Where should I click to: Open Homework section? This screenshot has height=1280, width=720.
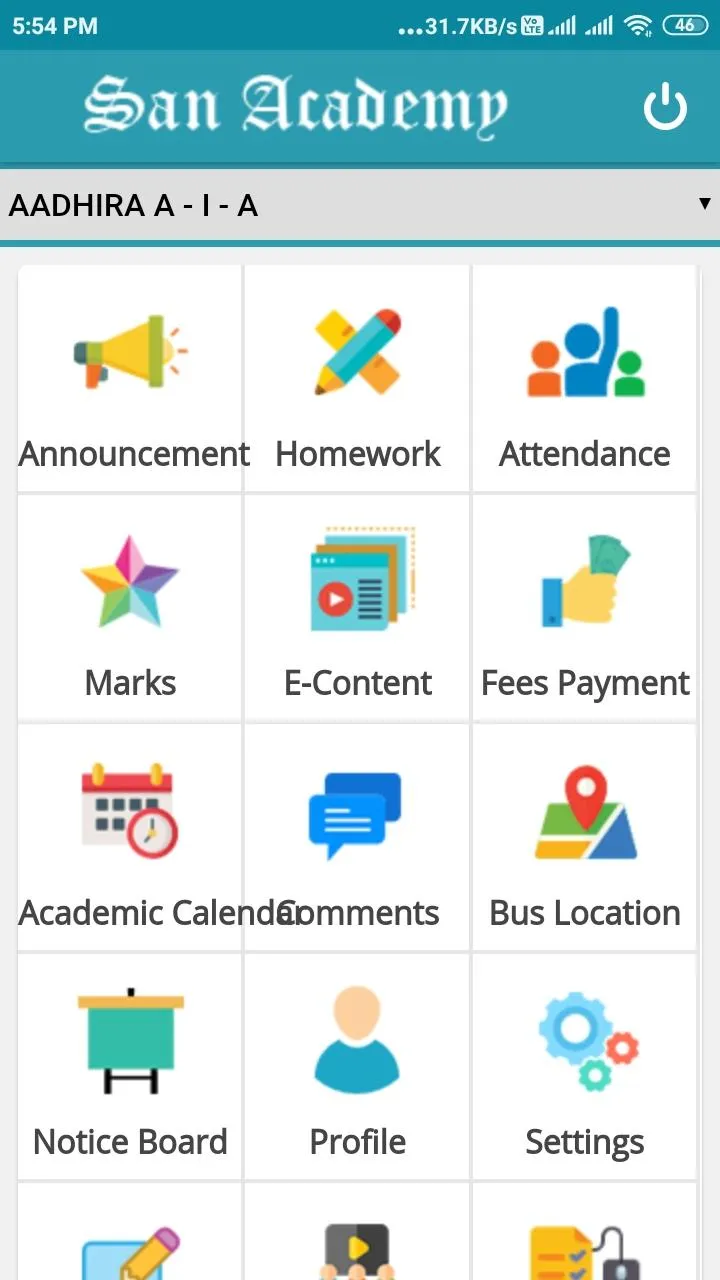point(357,380)
